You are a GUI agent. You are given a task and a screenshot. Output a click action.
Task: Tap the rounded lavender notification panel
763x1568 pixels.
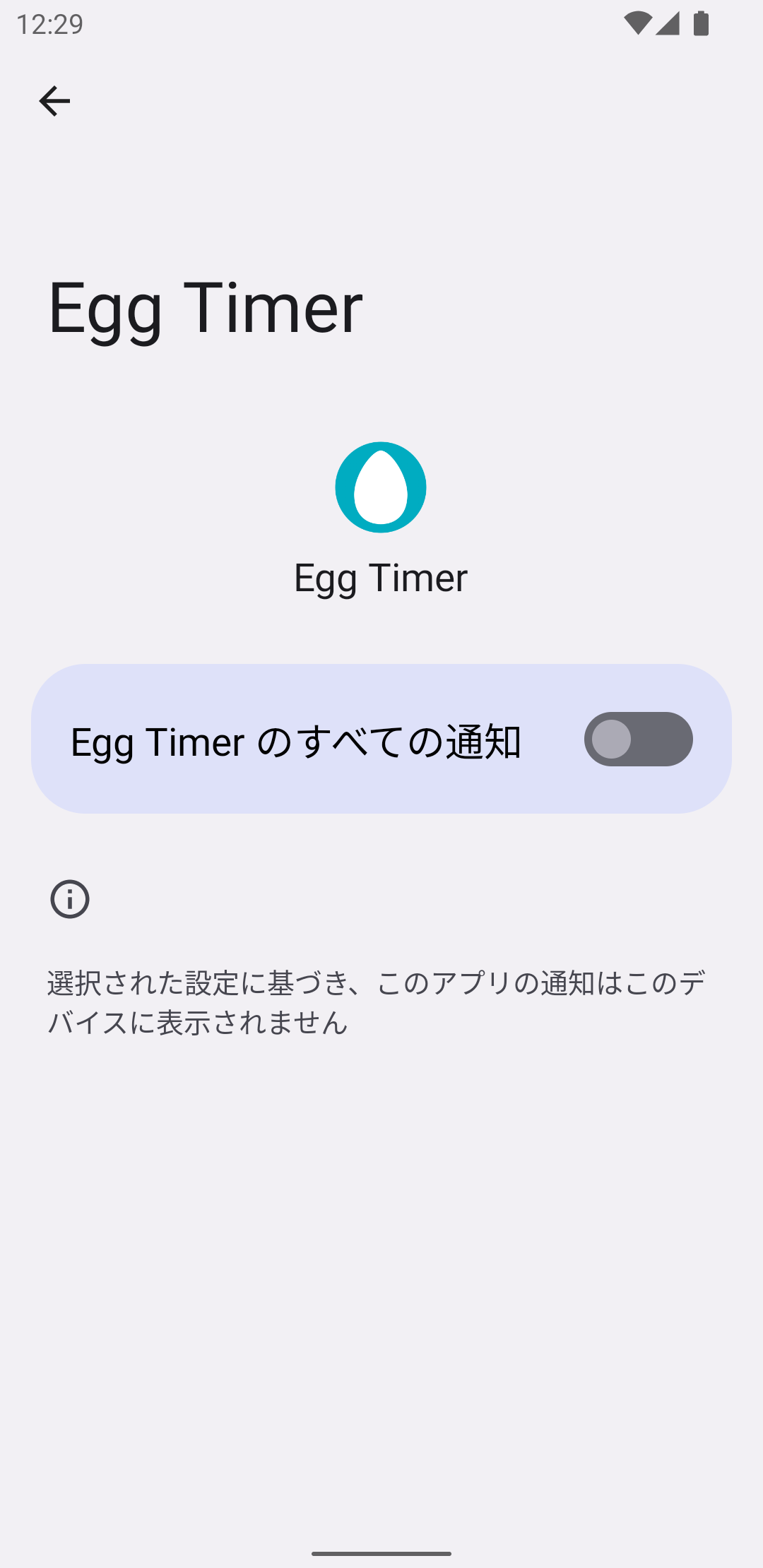pos(381,739)
